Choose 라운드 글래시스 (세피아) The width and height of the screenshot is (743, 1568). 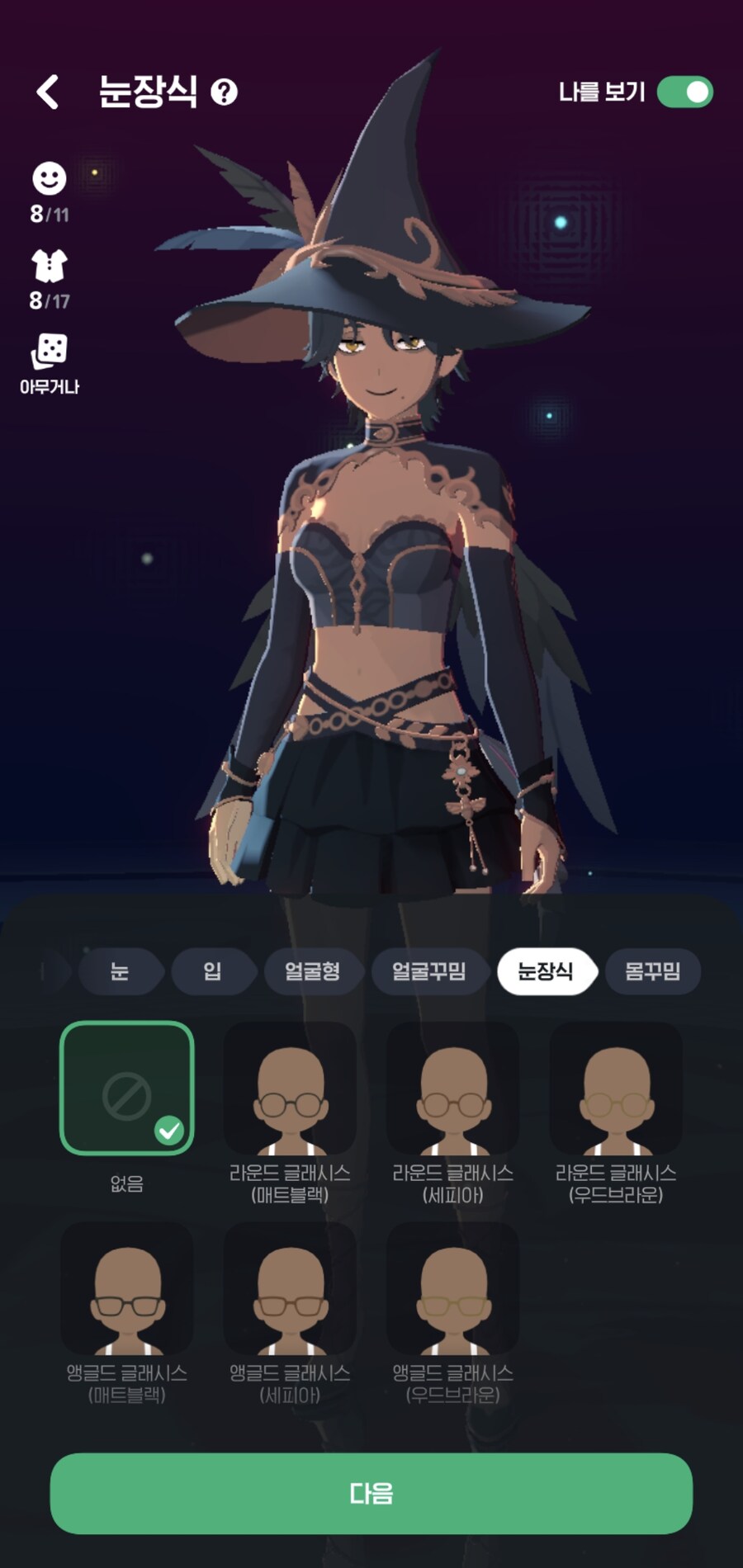pyautogui.click(x=452, y=1088)
